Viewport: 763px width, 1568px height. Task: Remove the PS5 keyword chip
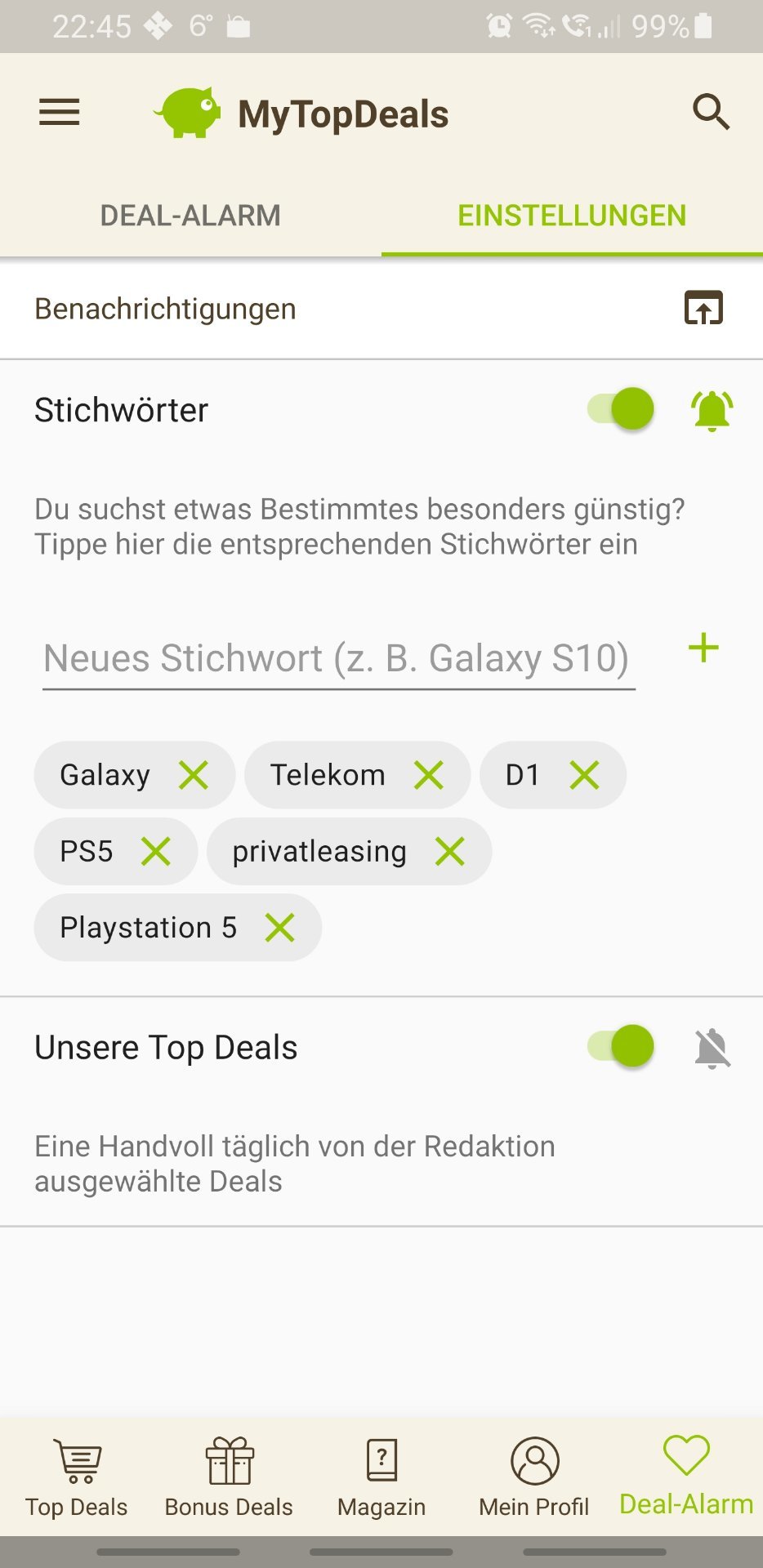pyautogui.click(x=156, y=852)
